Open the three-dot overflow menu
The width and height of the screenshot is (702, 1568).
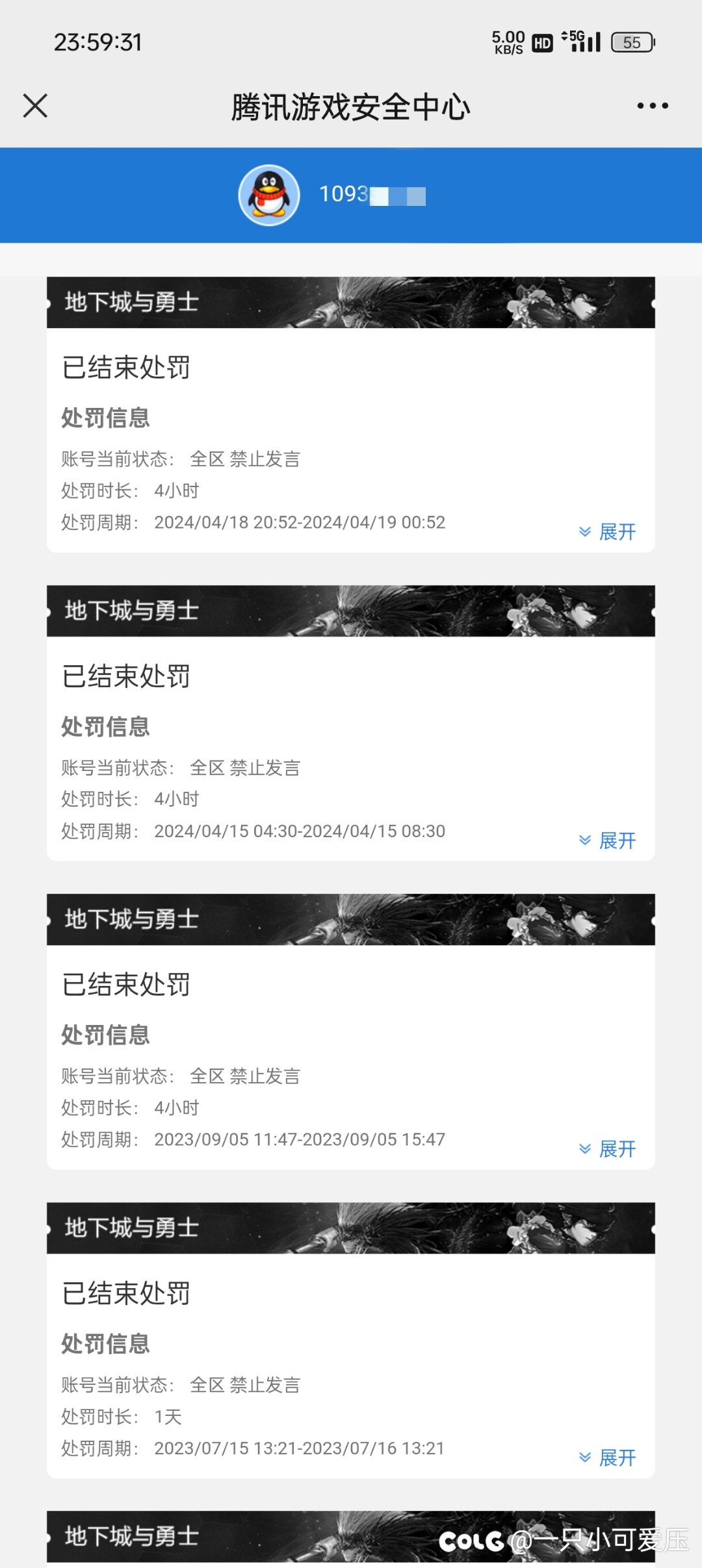click(x=653, y=106)
